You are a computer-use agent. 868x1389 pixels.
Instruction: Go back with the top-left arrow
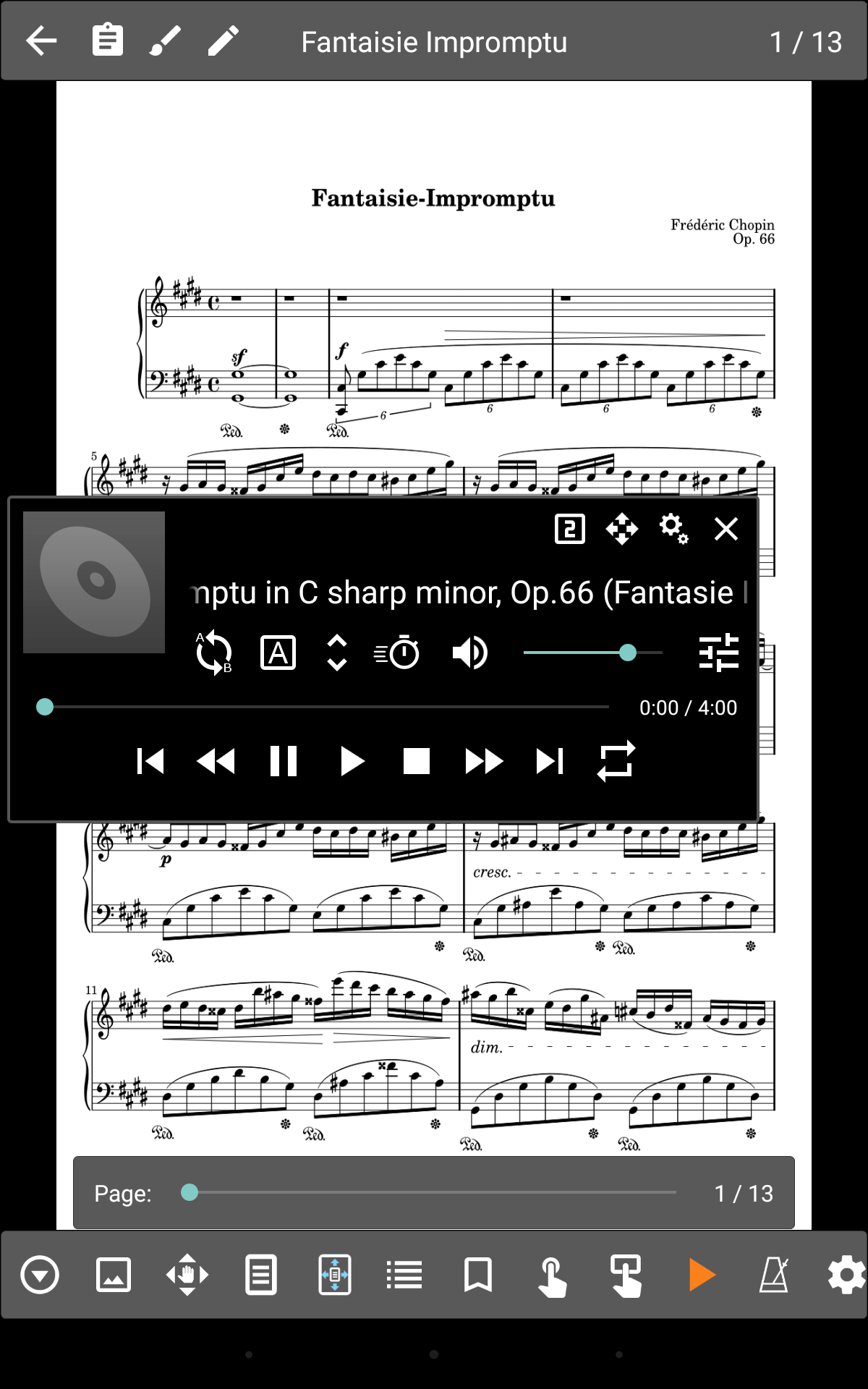[x=41, y=41]
